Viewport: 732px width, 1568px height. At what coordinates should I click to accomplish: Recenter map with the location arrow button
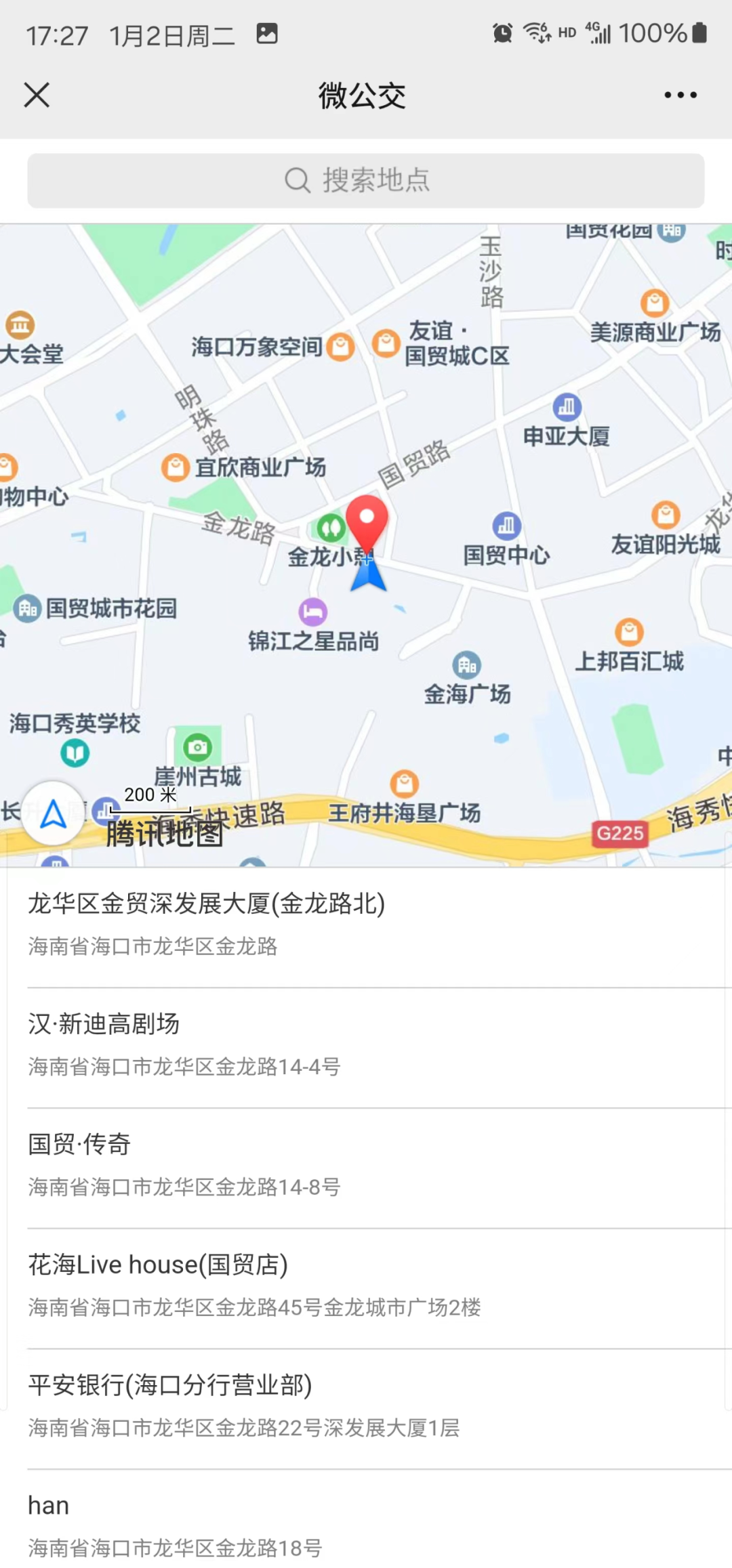pyautogui.click(x=53, y=813)
